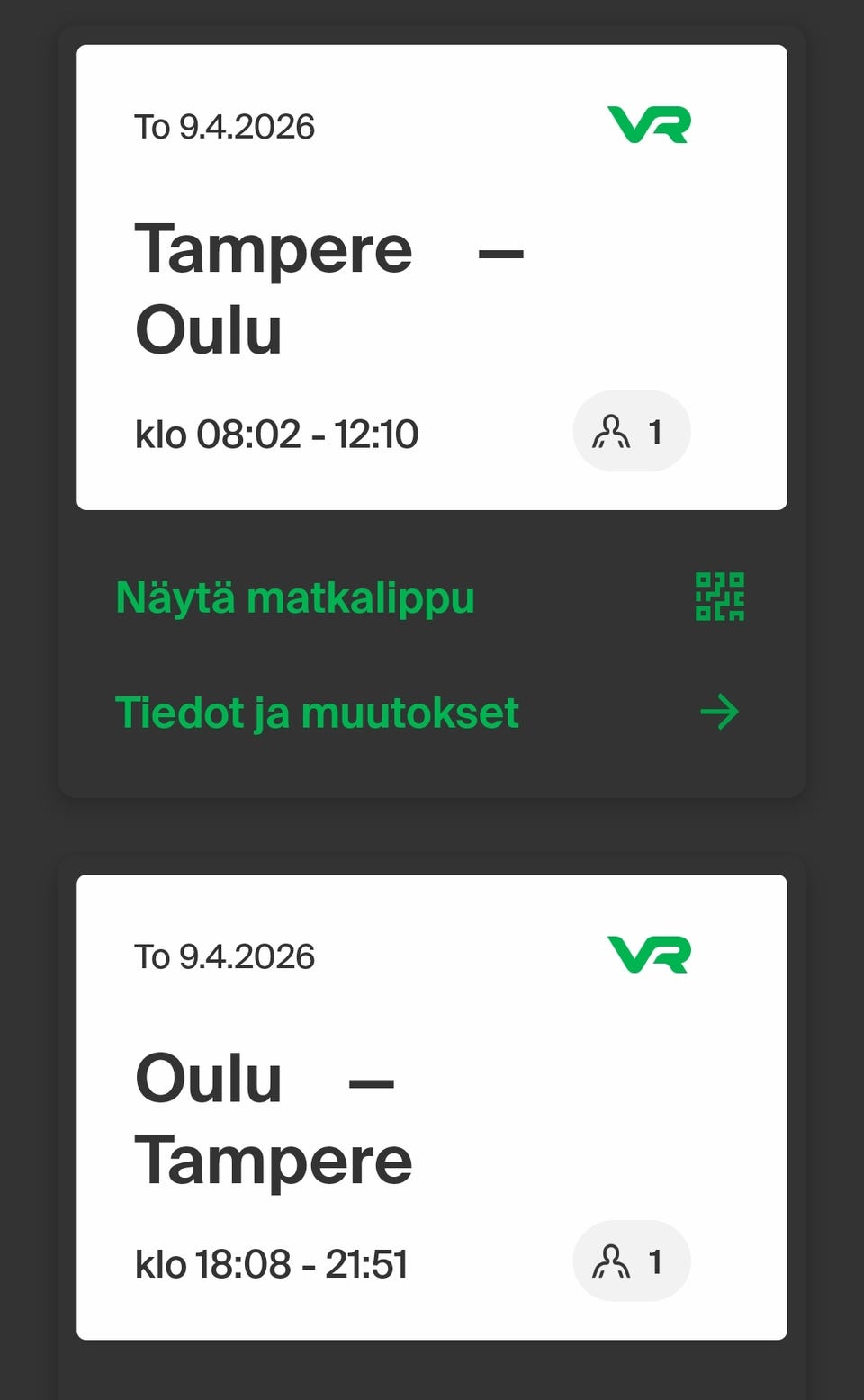This screenshot has height=1400, width=864.
Task: Show the travel ticket using the green link
Action: (x=294, y=597)
